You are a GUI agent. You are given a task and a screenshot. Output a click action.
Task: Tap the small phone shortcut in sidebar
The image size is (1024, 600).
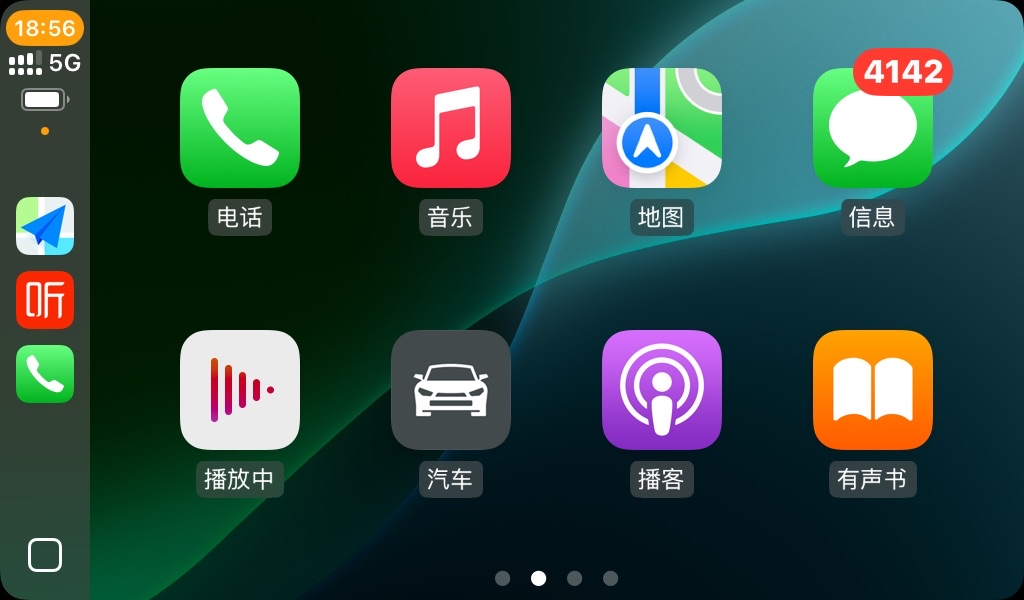point(45,374)
